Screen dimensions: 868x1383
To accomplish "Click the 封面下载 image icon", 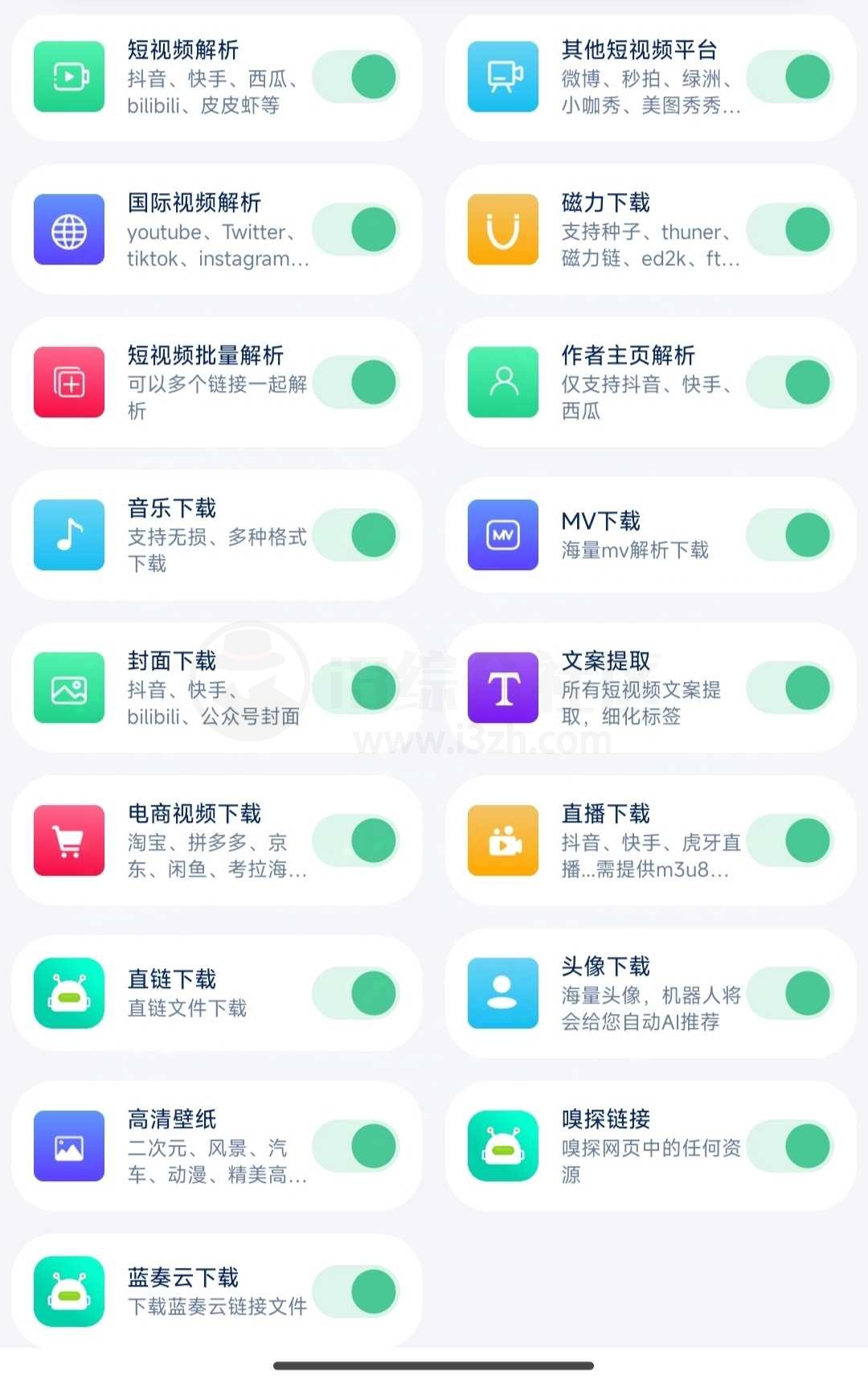I will tap(68, 688).
